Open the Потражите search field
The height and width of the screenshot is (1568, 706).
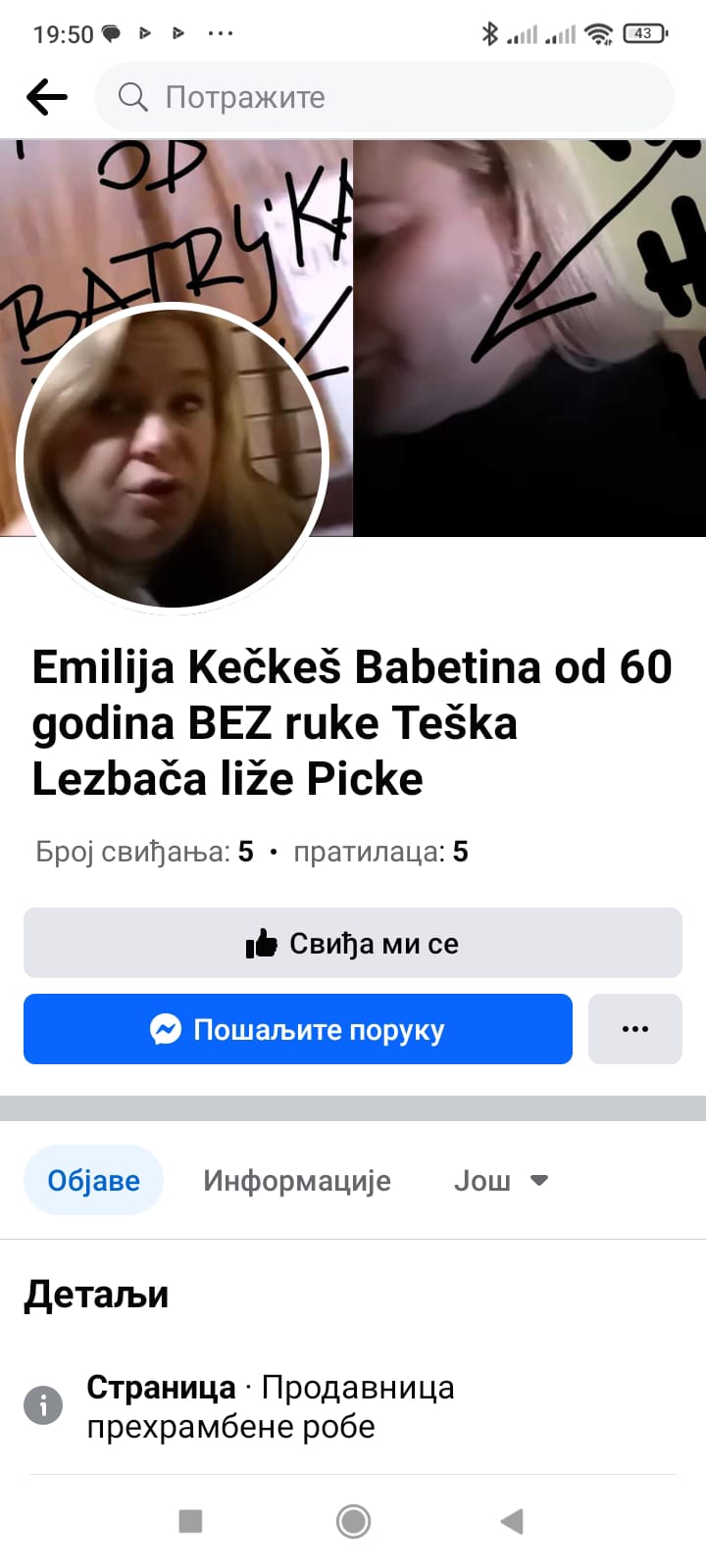click(384, 97)
